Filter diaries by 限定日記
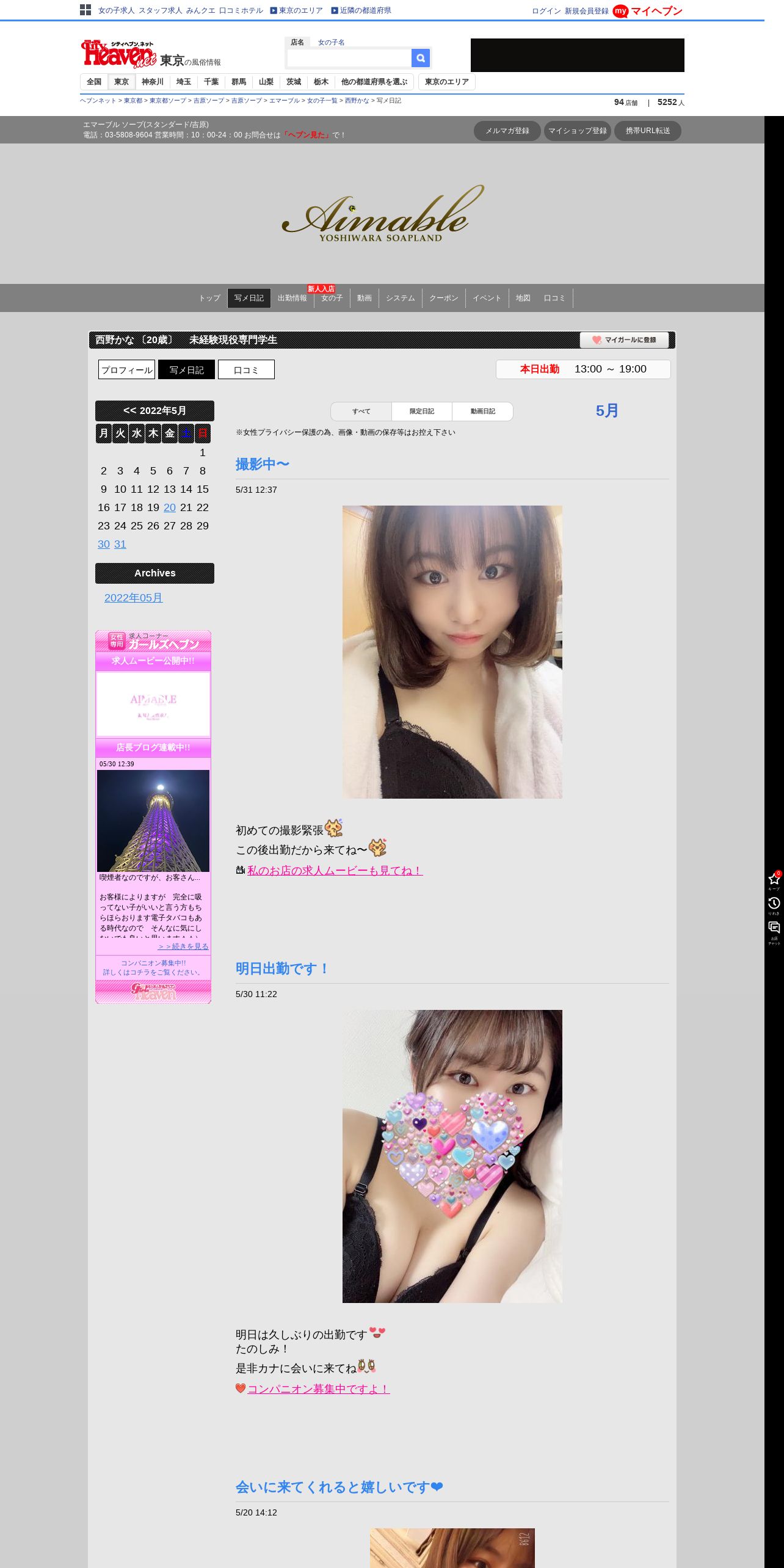The height and width of the screenshot is (1568, 784). 422,412
